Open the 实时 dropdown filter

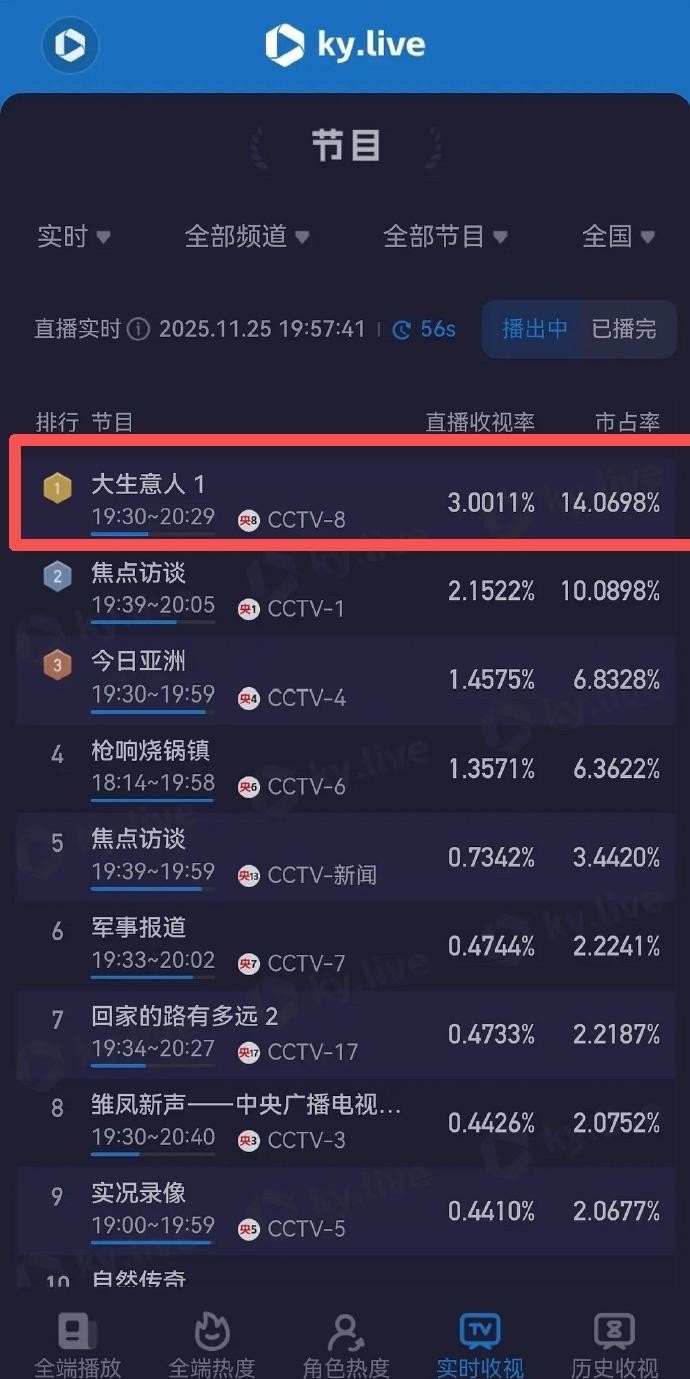pos(73,237)
